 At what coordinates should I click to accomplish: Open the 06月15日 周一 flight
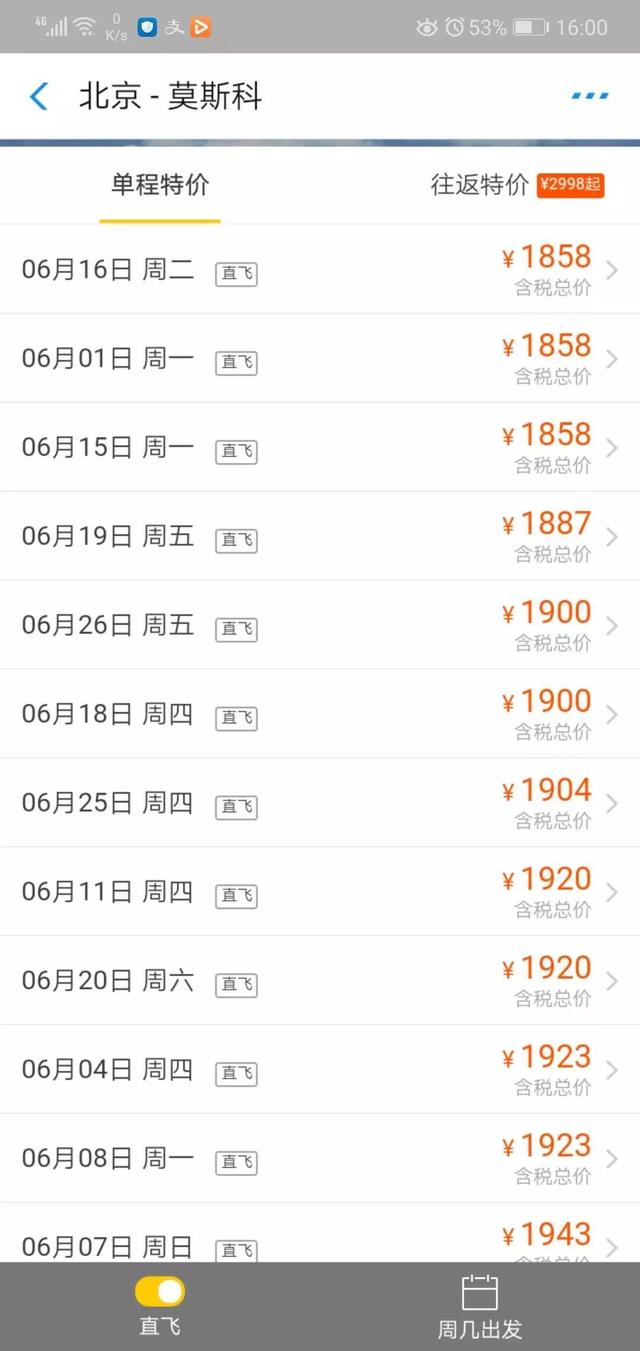[x=320, y=447]
